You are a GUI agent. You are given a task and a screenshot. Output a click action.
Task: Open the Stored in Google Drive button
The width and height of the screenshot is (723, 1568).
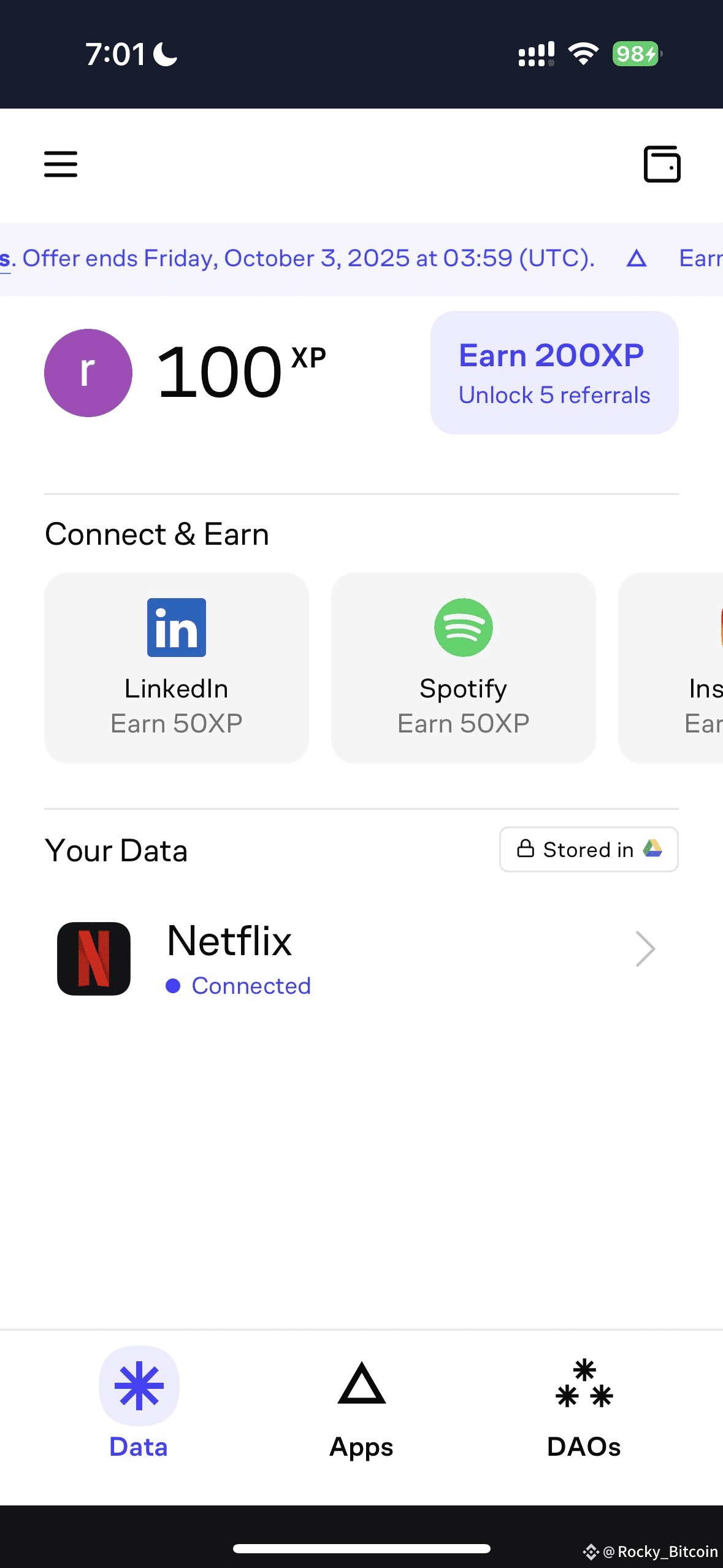pos(589,850)
